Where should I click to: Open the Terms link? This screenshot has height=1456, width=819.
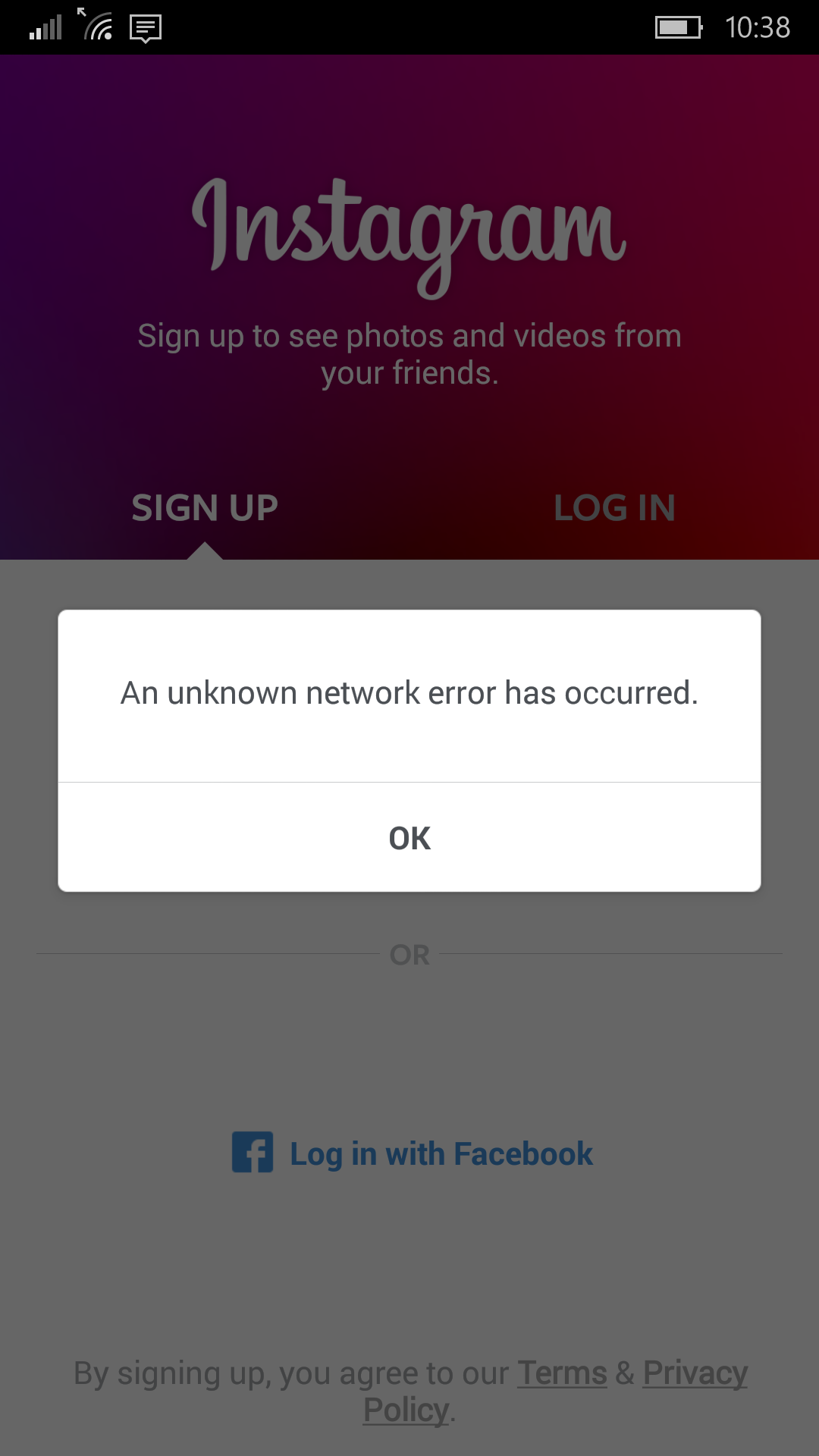[562, 1373]
